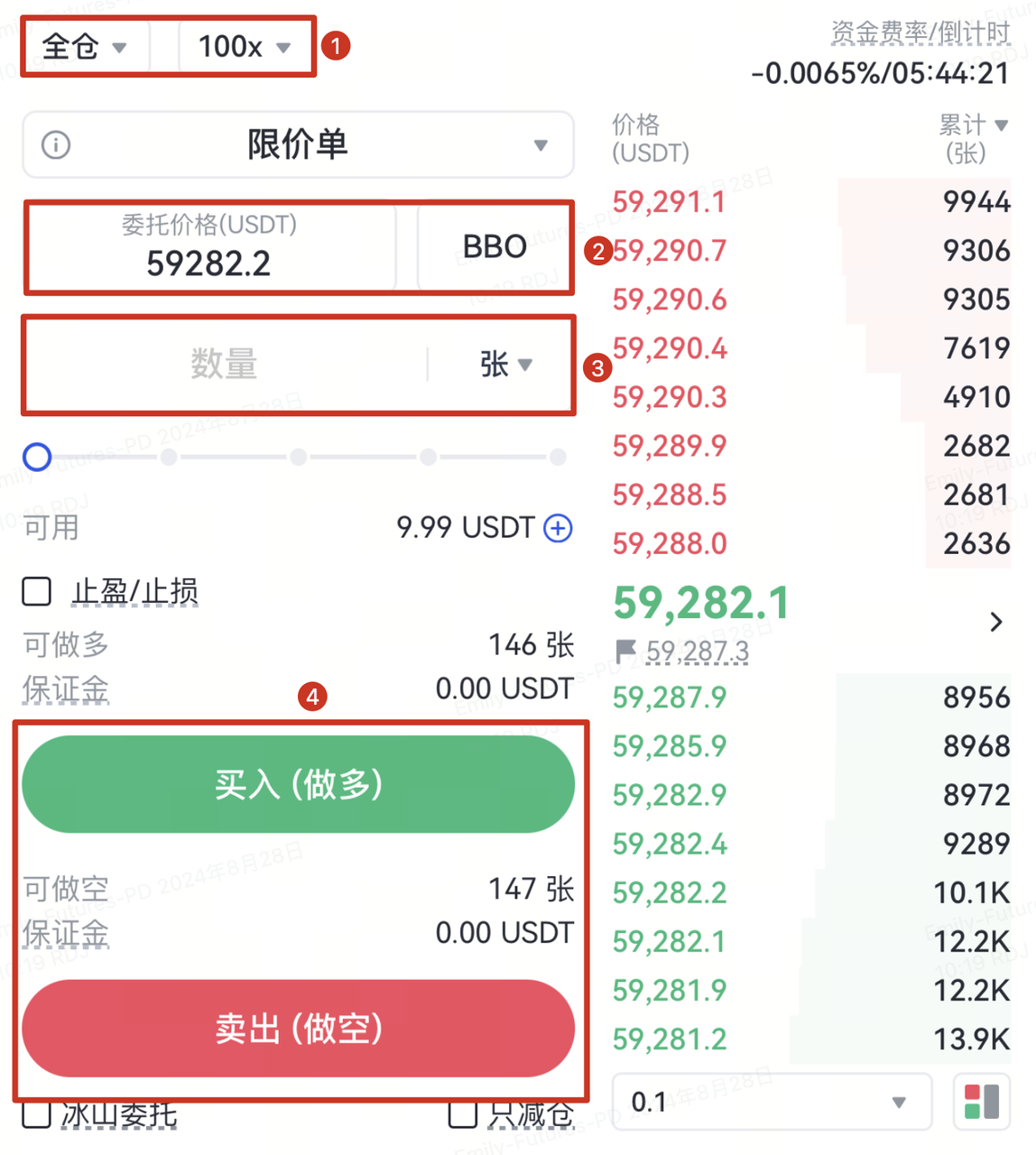Pick the 59,290.7 ask price row

pos(670,251)
